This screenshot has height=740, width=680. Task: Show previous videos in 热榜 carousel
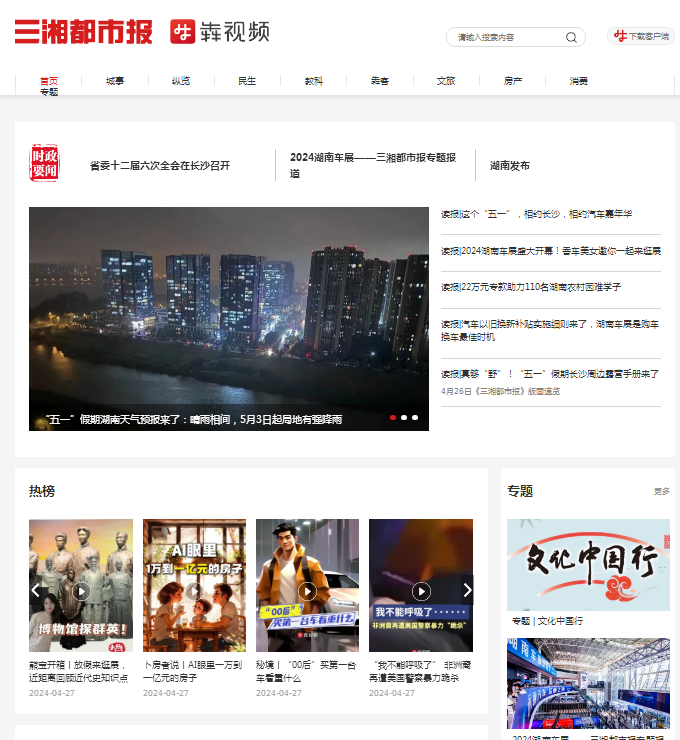[x=36, y=590]
